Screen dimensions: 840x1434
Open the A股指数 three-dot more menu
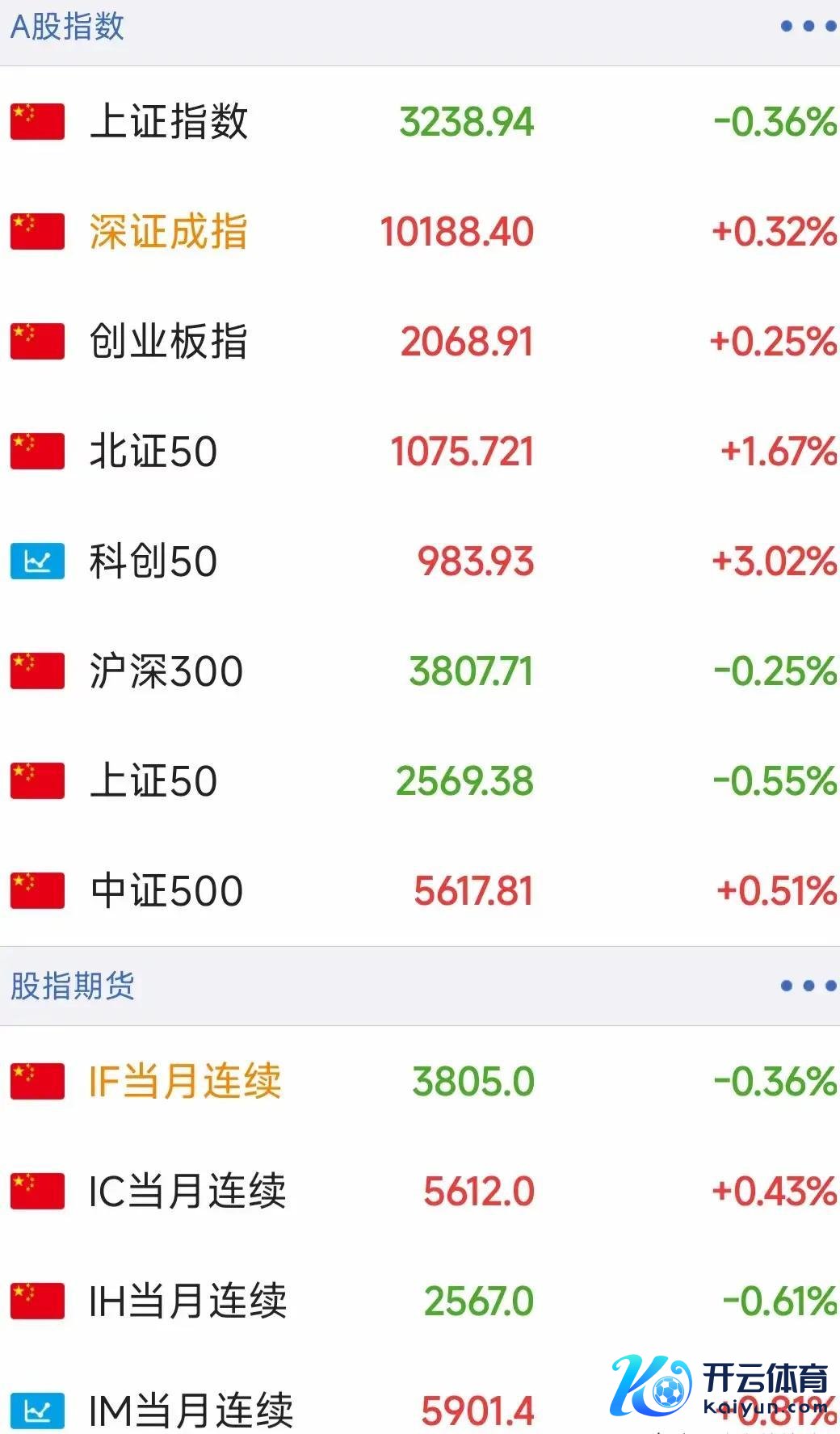[x=808, y=27]
